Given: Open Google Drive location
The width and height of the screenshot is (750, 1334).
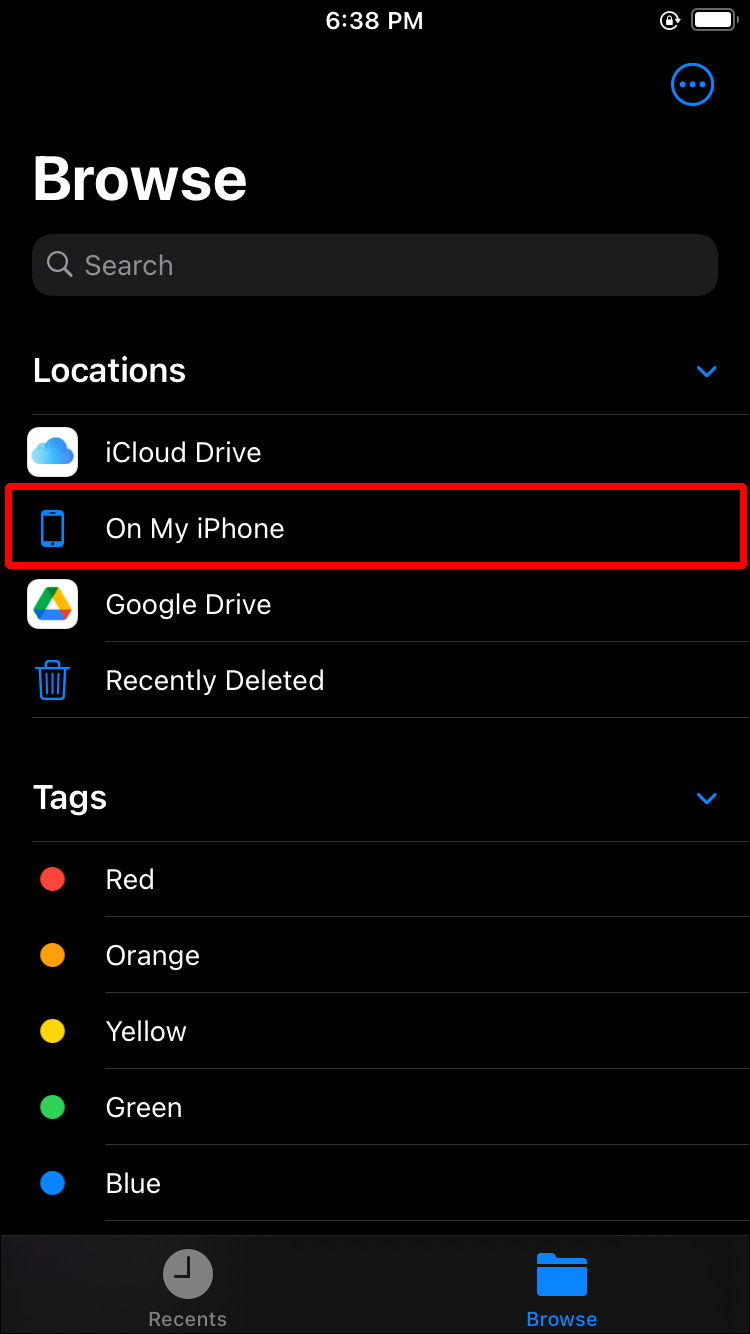Looking at the screenshot, I should coord(188,604).
